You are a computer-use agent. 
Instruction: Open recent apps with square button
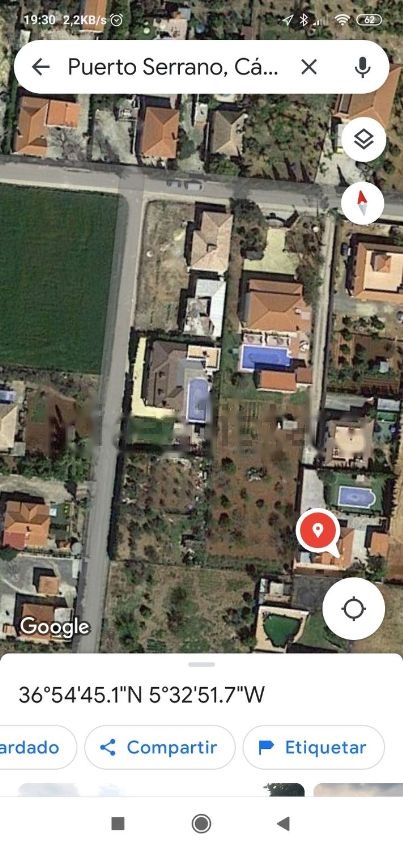(118, 824)
